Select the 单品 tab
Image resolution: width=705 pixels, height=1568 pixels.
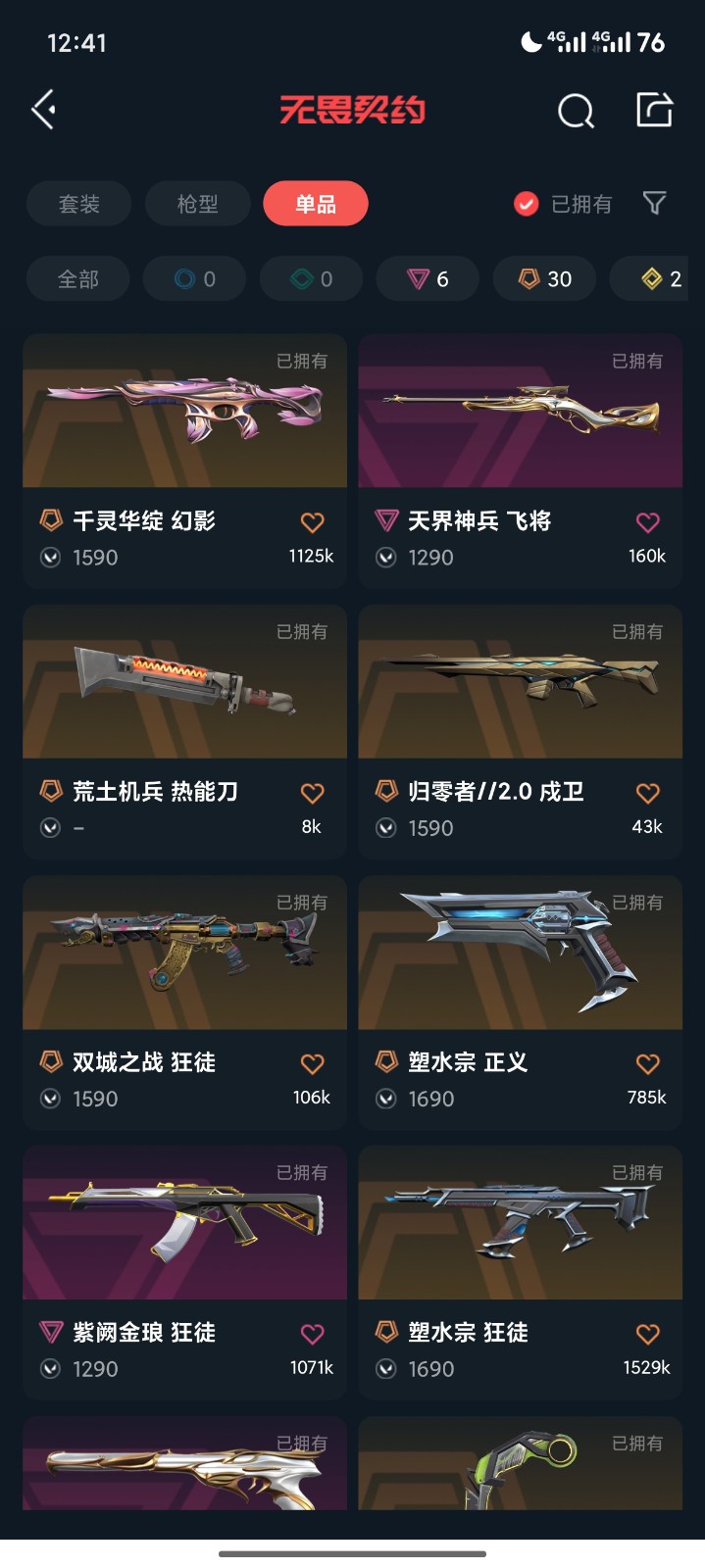[316, 204]
